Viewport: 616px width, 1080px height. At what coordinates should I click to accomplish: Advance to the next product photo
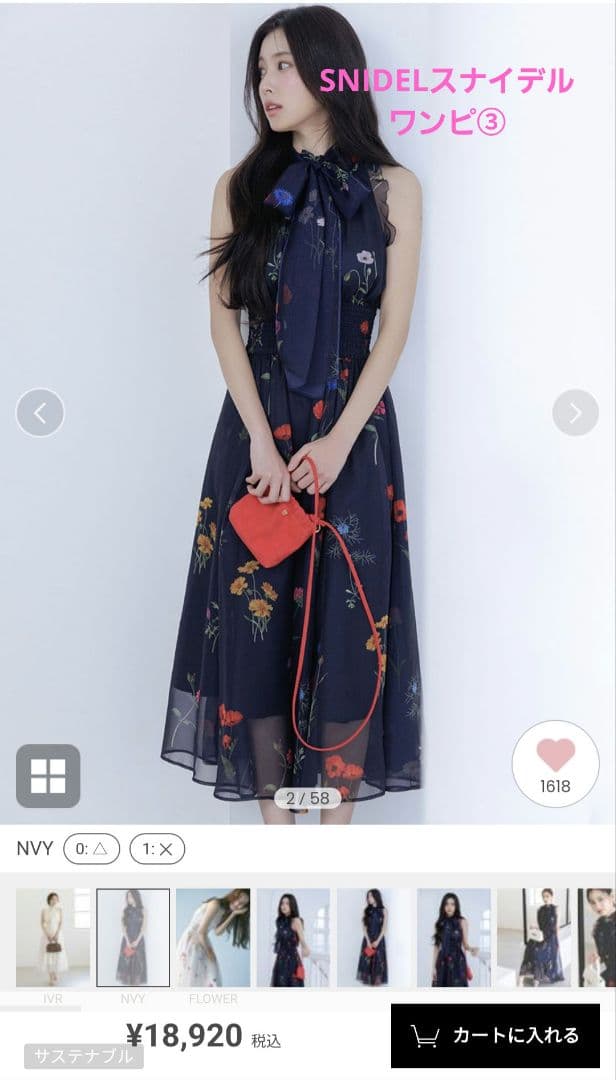point(575,413)
